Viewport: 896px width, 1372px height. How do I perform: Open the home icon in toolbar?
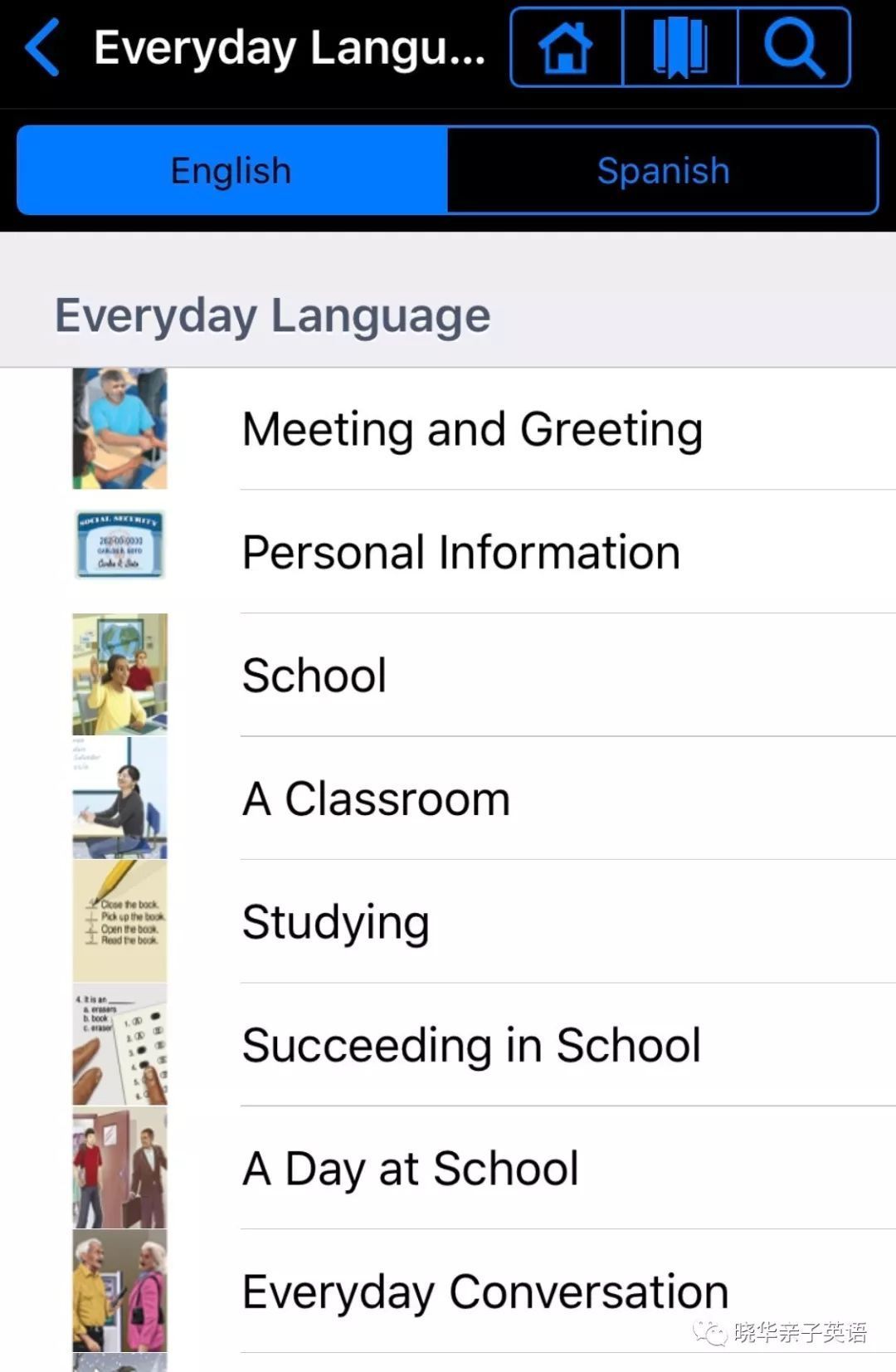(567, 47)
